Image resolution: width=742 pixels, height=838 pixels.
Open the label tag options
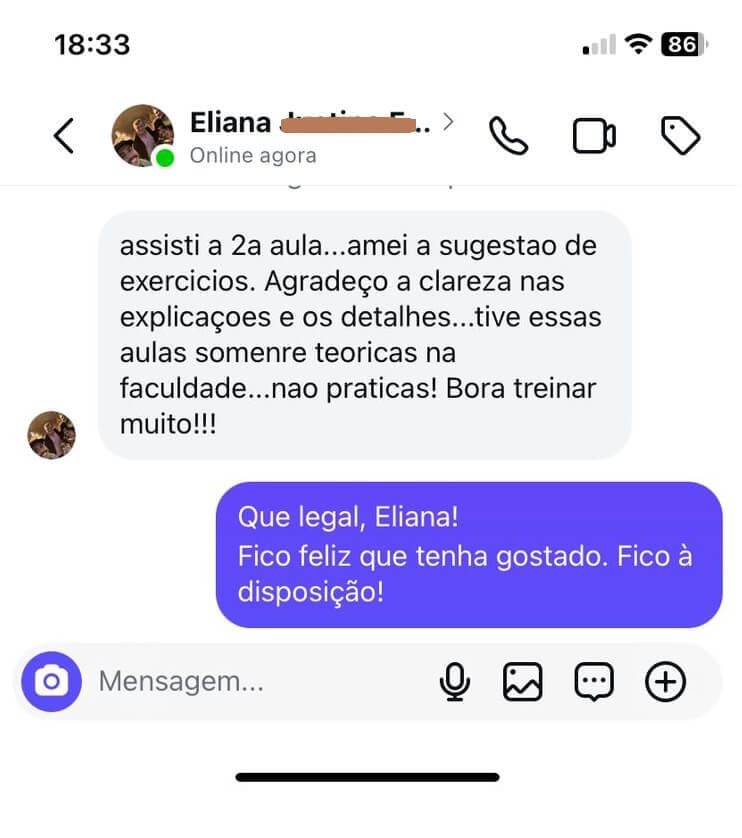click(x=681, y=136)
